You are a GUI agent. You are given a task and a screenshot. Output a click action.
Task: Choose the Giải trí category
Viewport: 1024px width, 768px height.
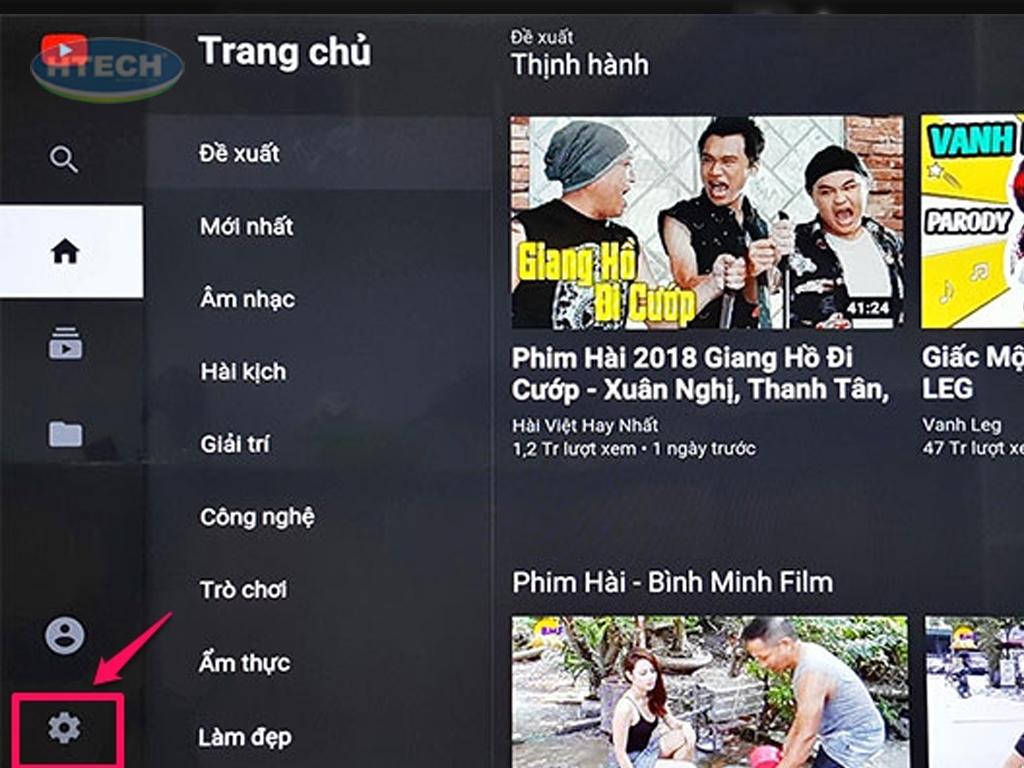pyautogui.click(x=235, y=444)
